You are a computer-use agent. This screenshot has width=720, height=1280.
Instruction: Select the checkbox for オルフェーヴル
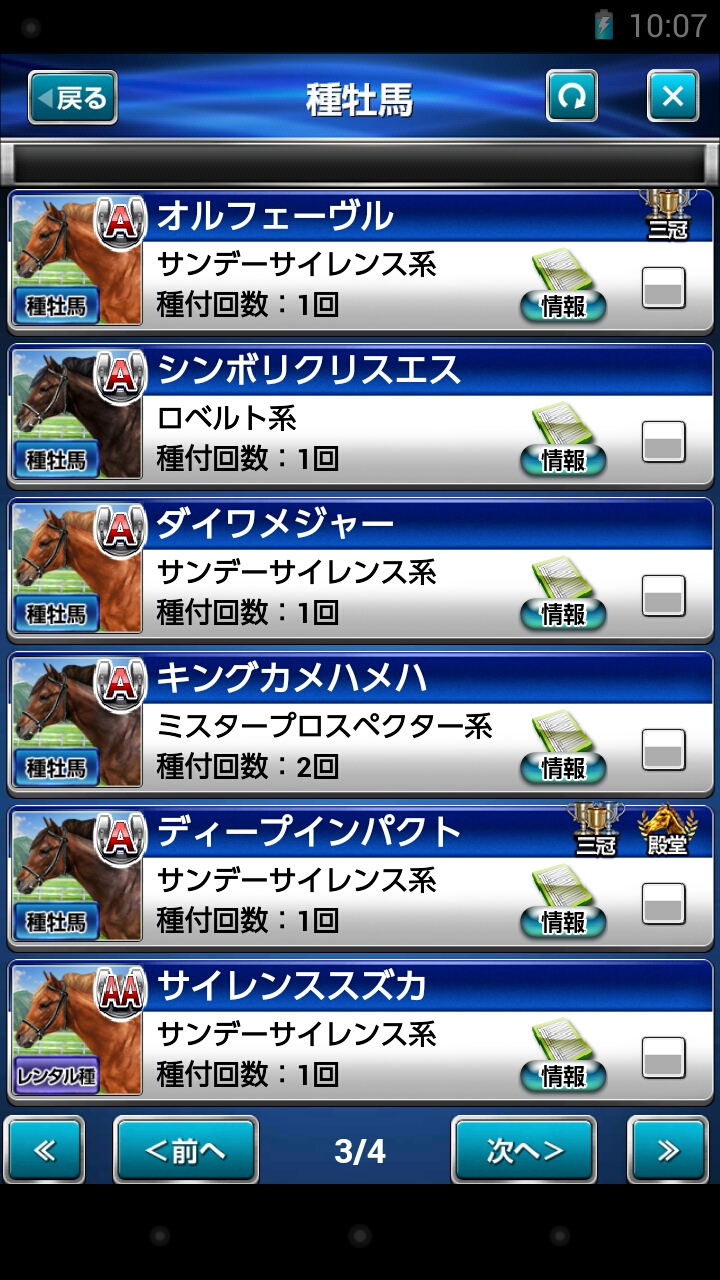tap(663, 288)
